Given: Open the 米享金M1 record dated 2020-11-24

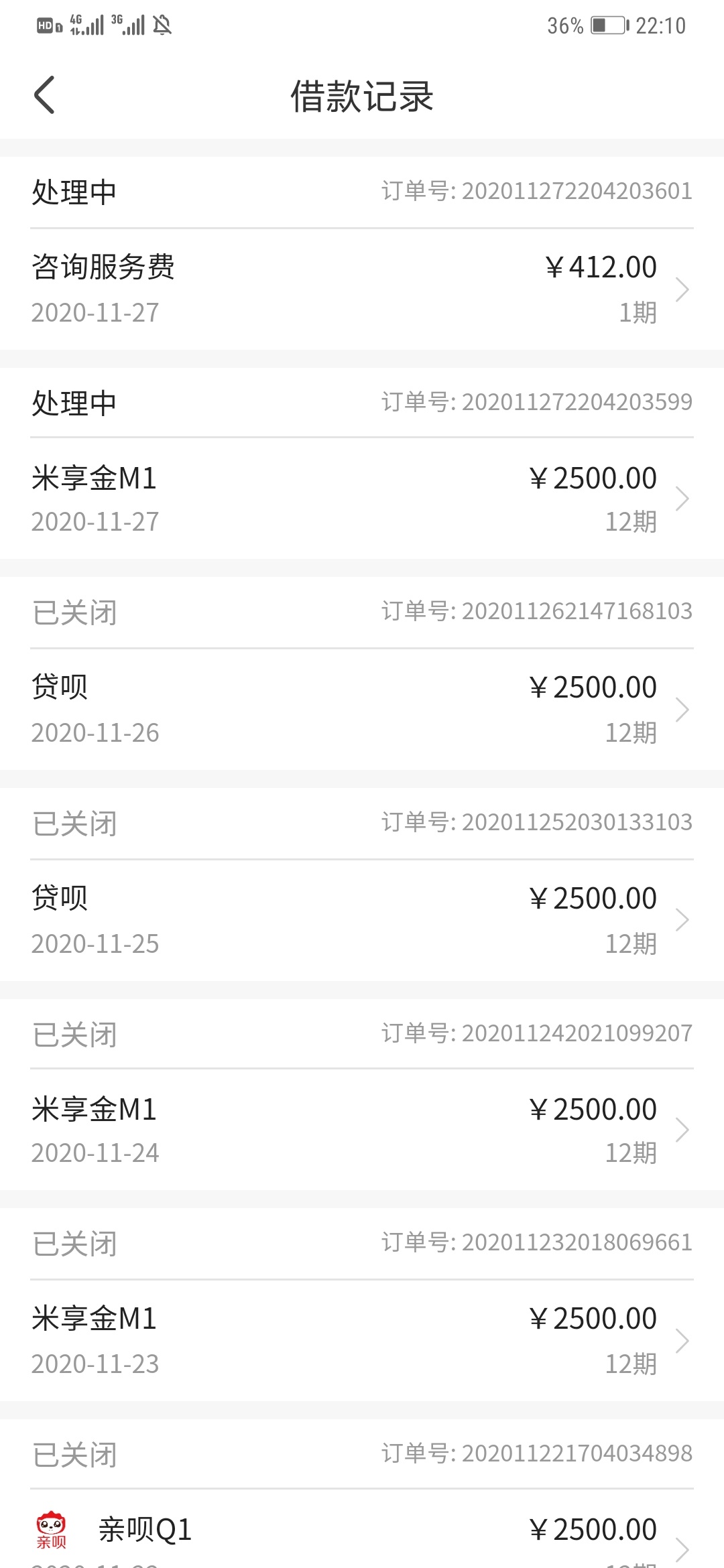Looking at the screenshot, I should [x=362, y=1130].
